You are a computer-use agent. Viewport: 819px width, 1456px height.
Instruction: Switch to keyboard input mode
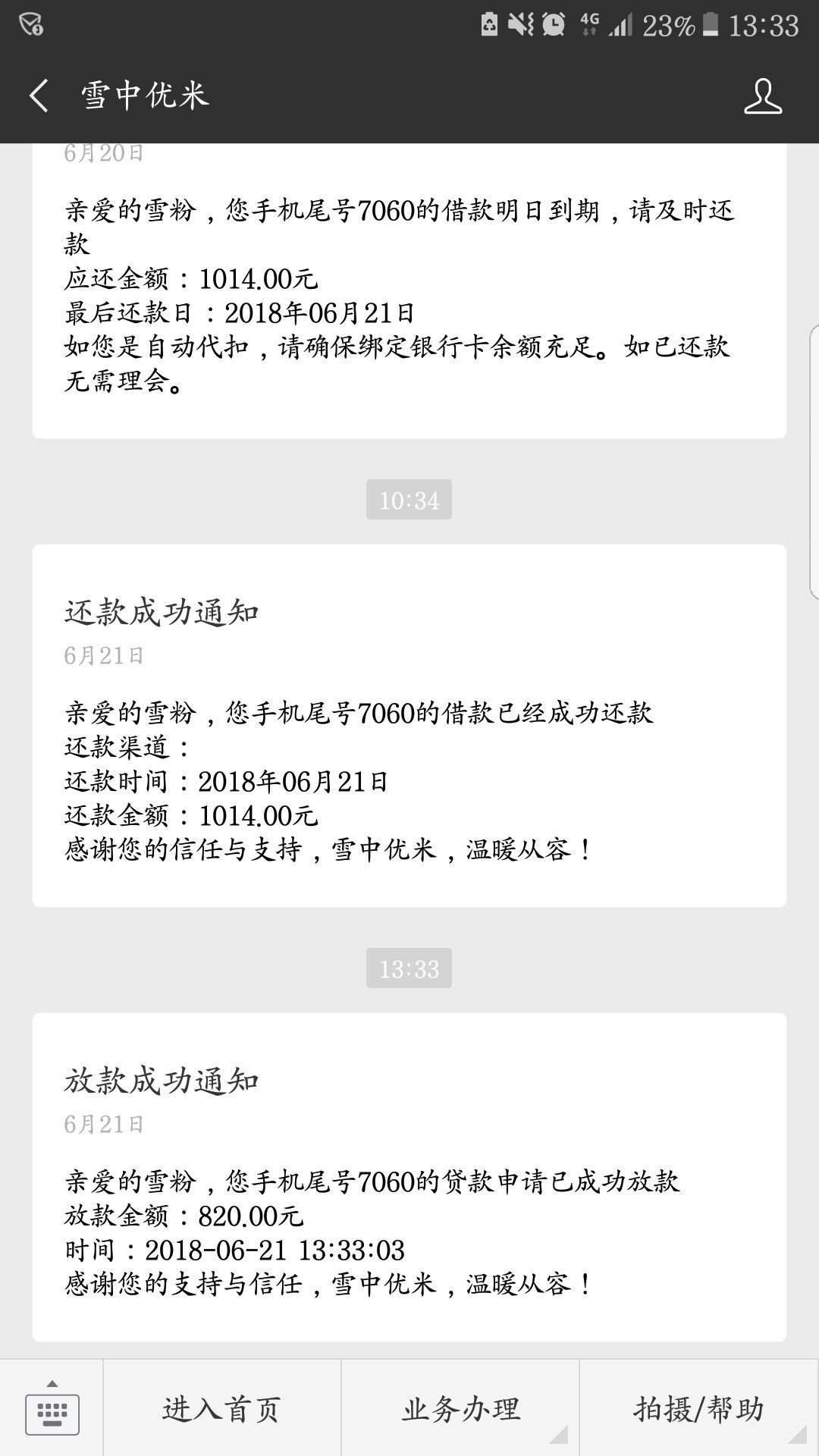click(52, 1409)
